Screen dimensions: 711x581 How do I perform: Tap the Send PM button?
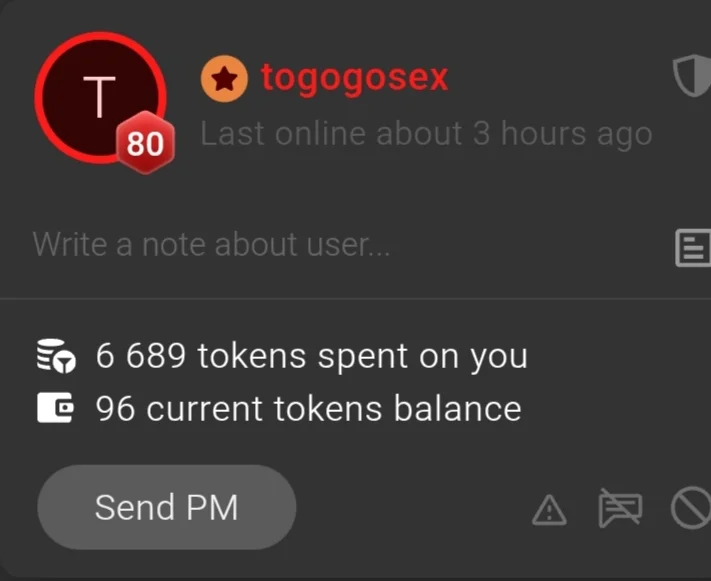tap(166, 507)
